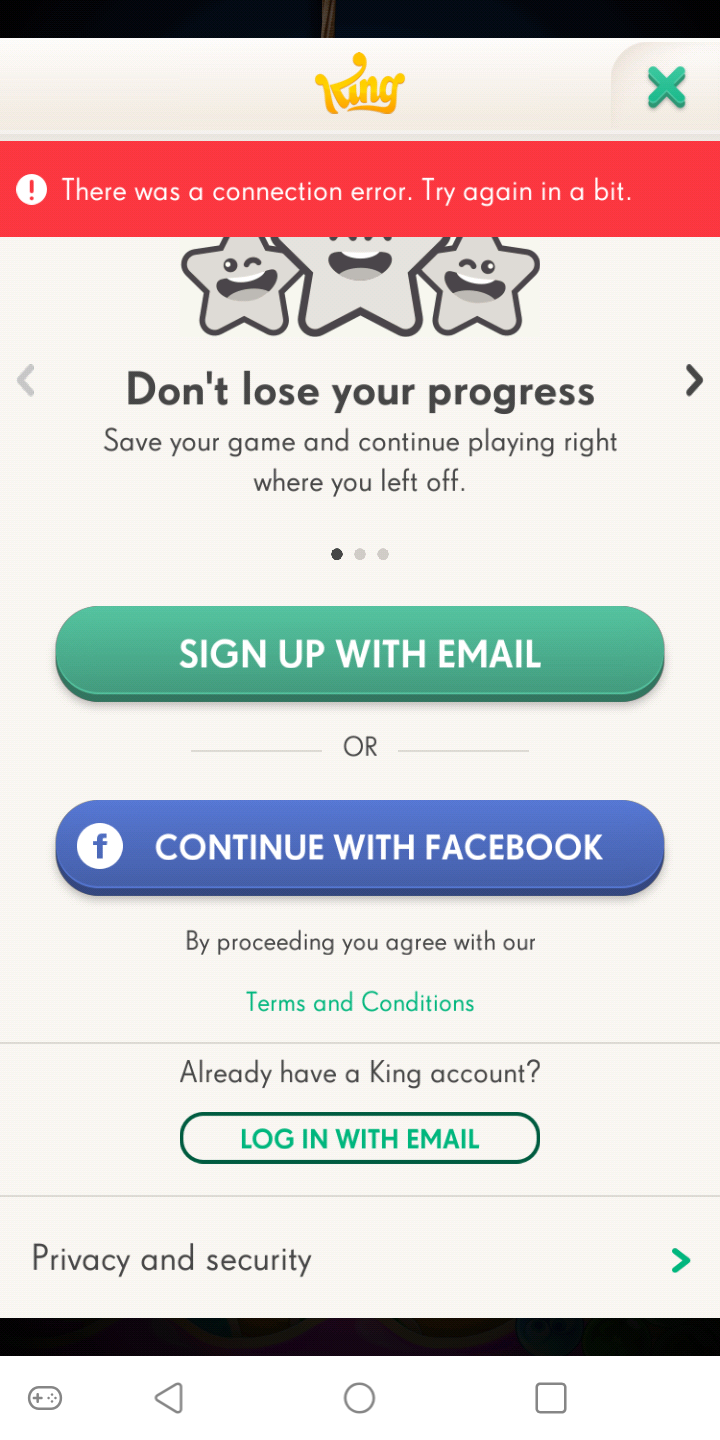Tap the system back button
The image size is (720, 1440).
coord(169,1397)
